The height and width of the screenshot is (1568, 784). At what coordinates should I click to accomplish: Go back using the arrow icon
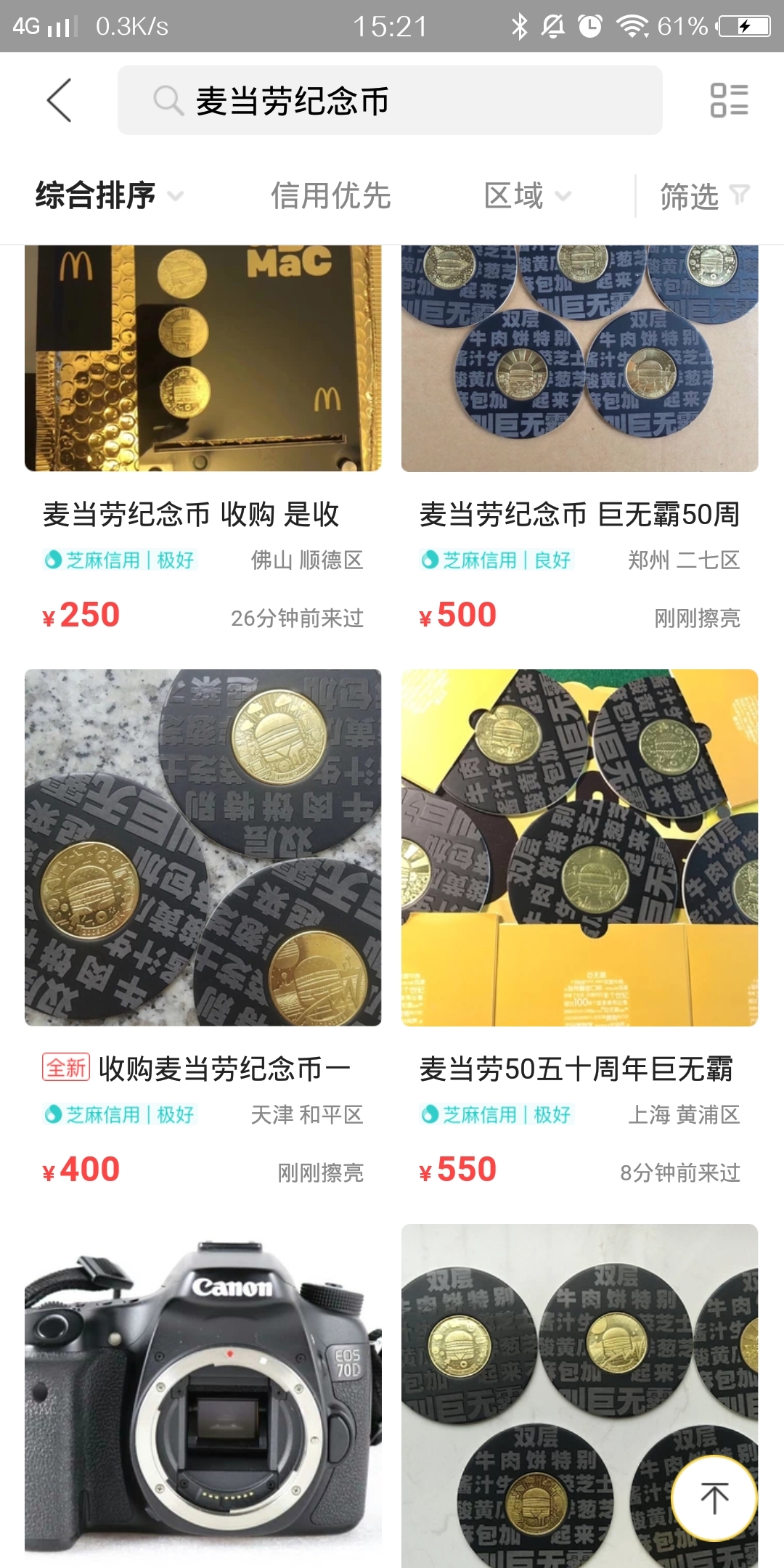pos(60,100)
